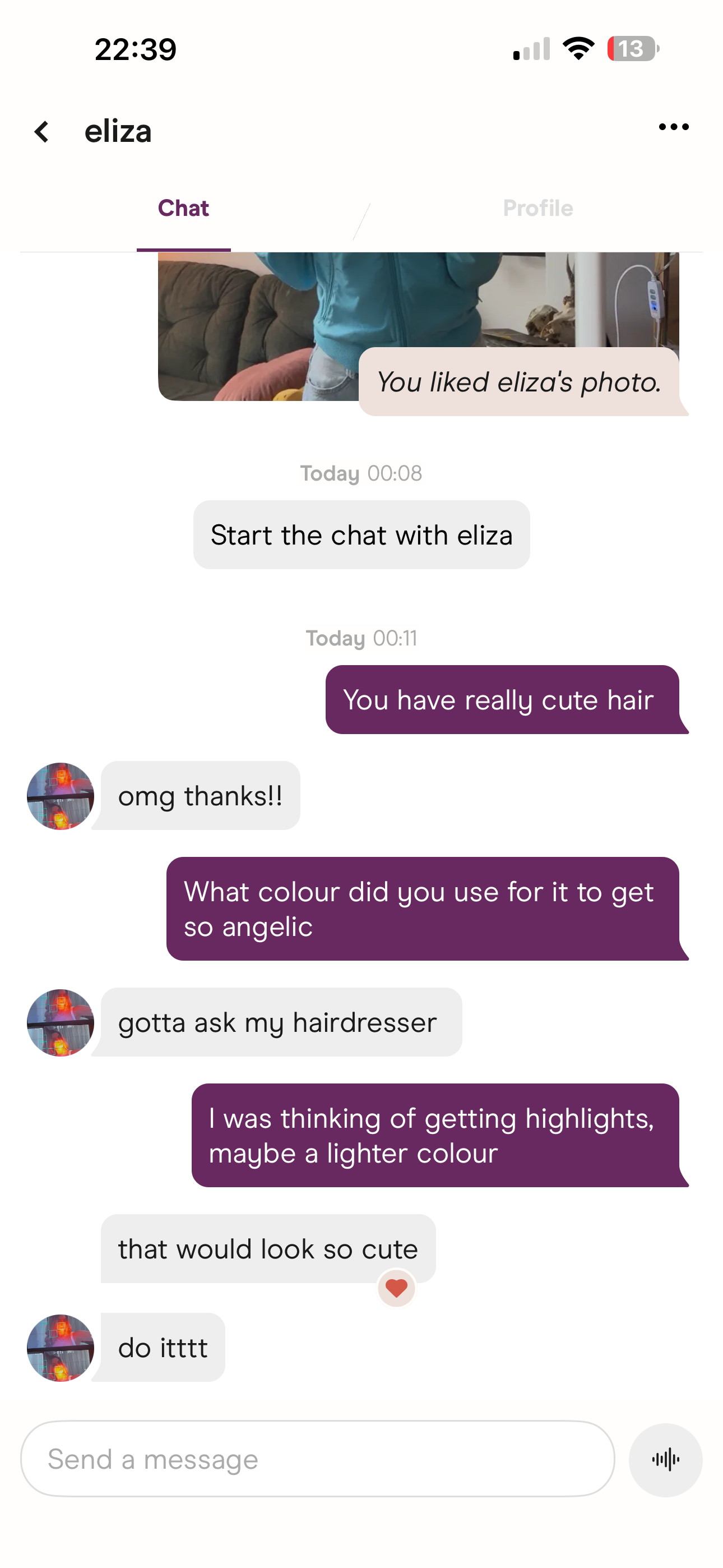Focus the Send a message field

pos(317,1459)
